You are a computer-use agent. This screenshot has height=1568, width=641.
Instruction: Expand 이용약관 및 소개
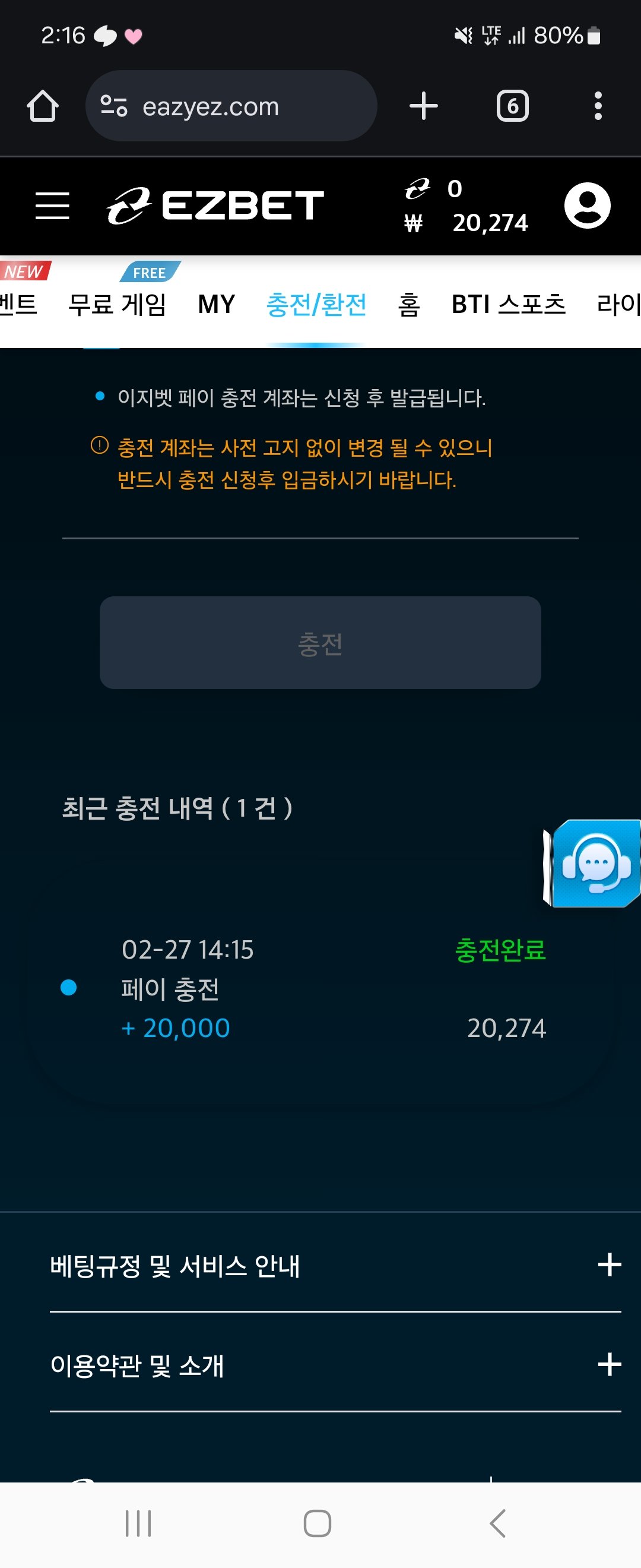(x=335, y=1365)
